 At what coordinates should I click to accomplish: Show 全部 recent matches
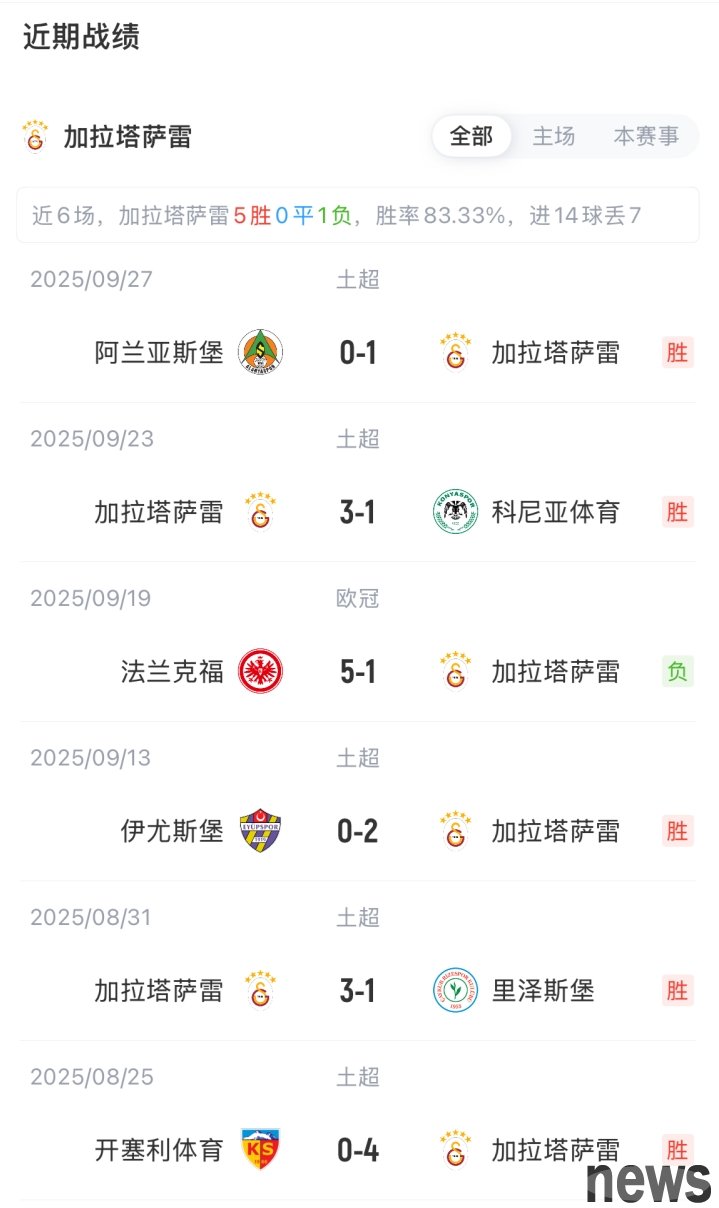tap(471, 136)
